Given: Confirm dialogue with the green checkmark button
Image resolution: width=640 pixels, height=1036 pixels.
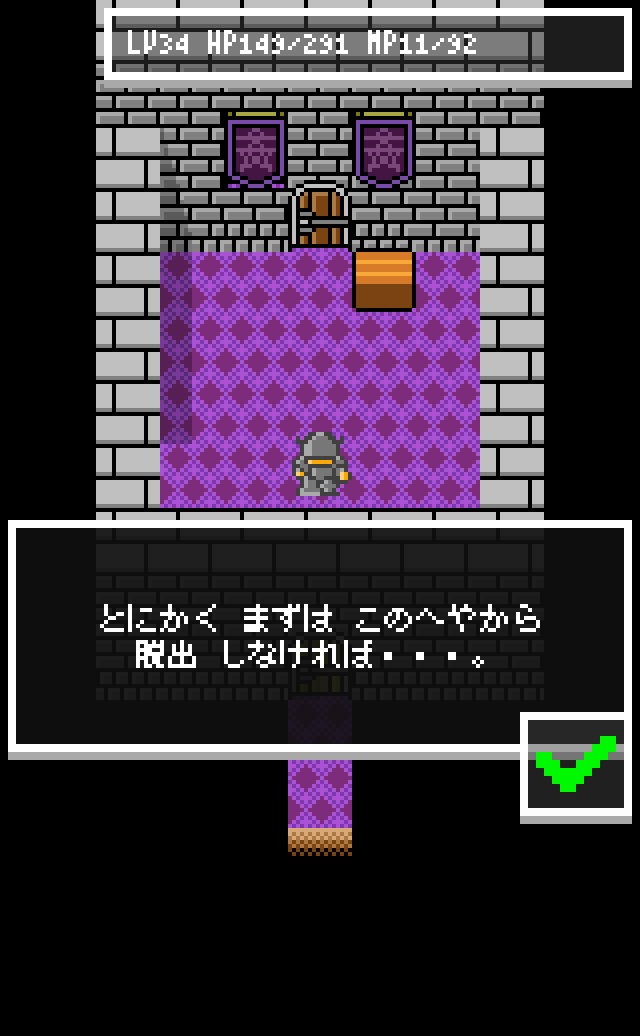Looking at the screenshot, I should (x=575, y=765).
